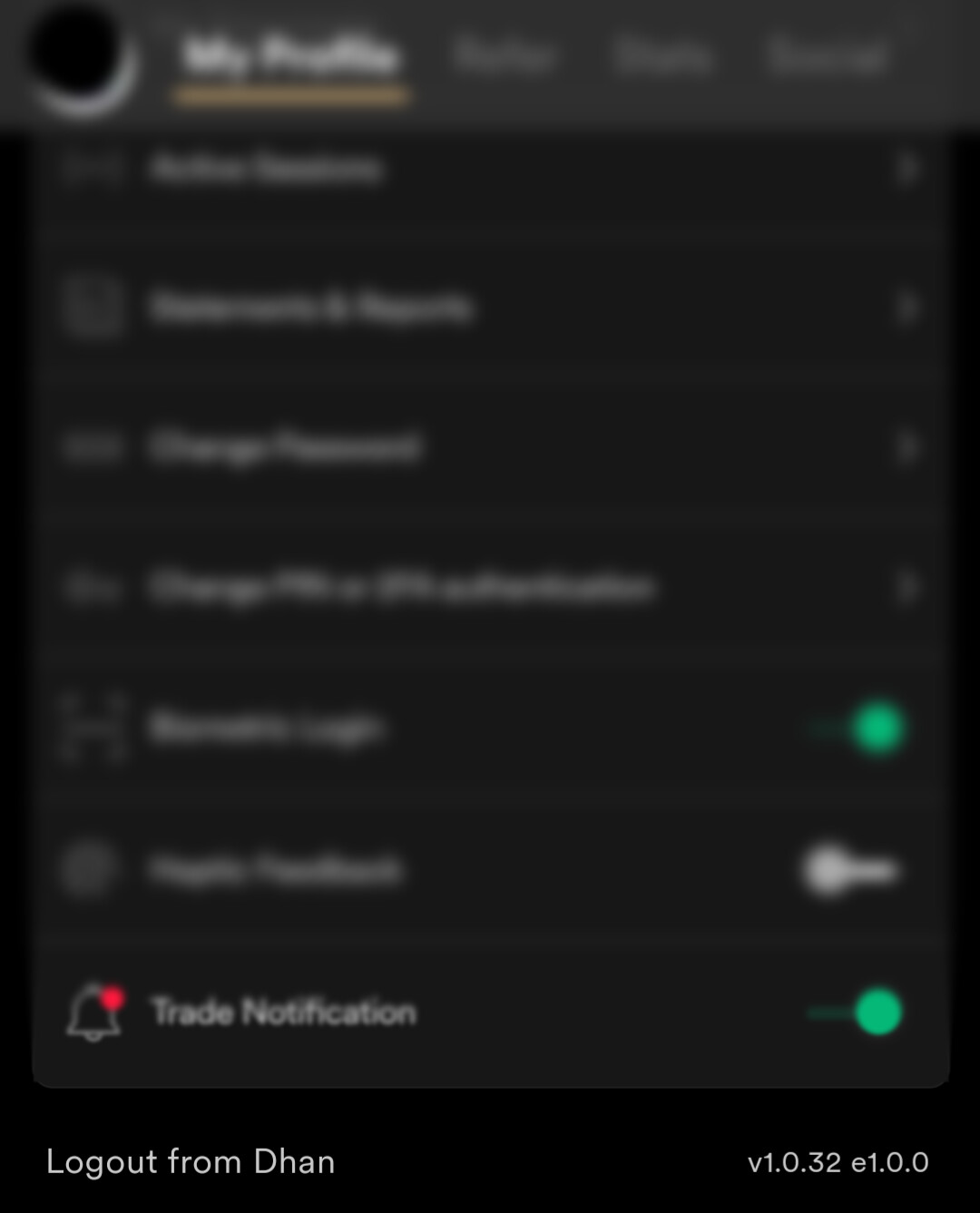
Task: Toggle the Biometric Login switch
Action: (x=857, y=729)
